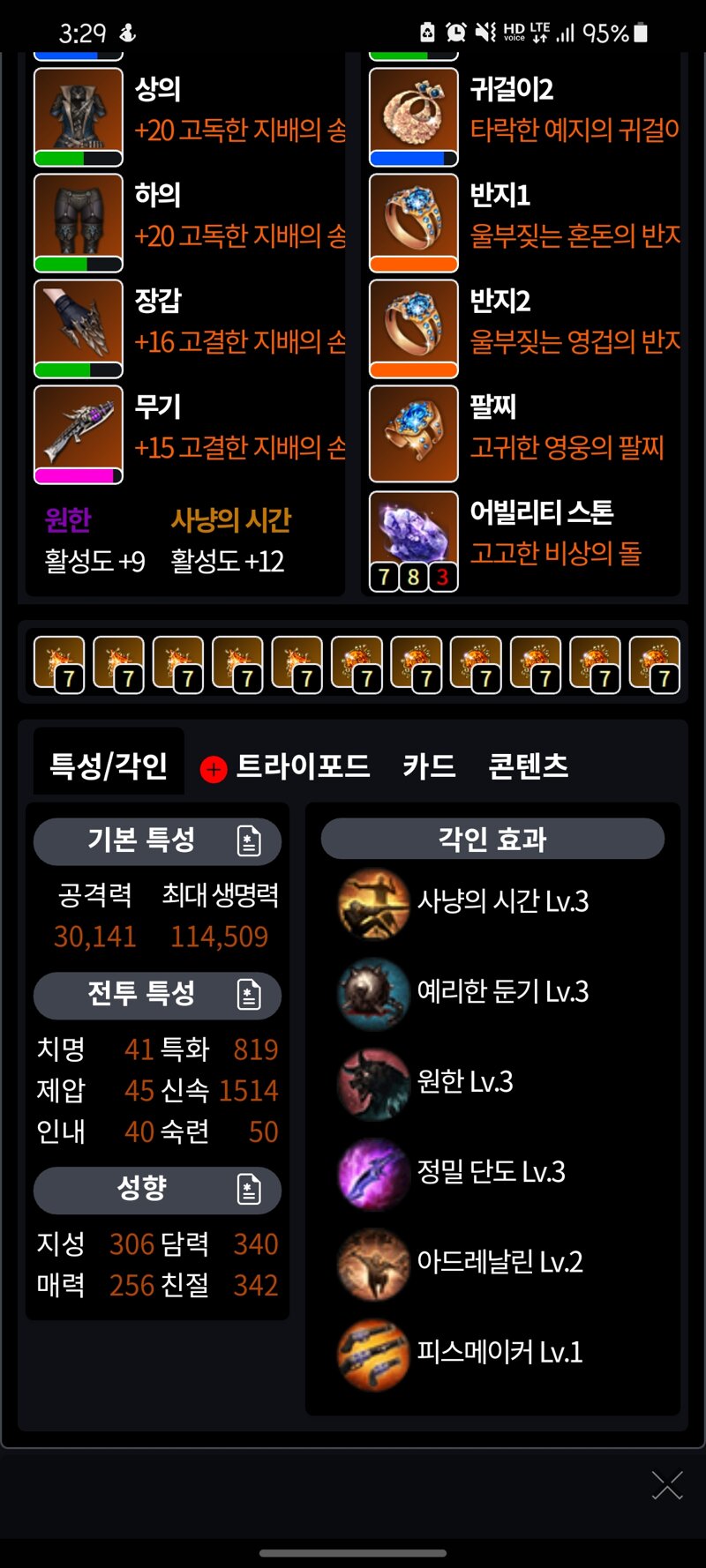Open the 기본 특성 detail icon
This screenshot has height=1568, width=706.
tap(249, 840)
